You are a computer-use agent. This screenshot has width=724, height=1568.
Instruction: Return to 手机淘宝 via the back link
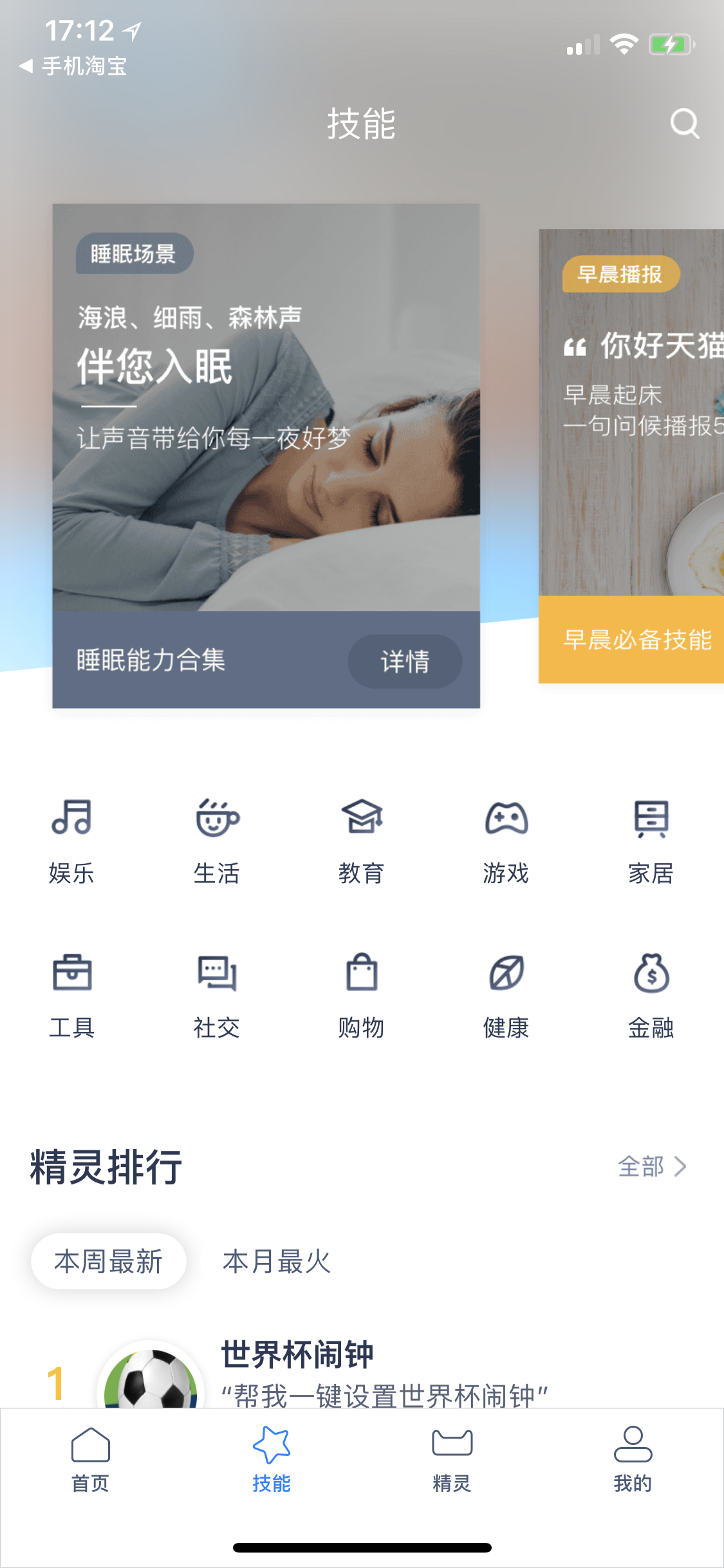[x=73, y=66]
